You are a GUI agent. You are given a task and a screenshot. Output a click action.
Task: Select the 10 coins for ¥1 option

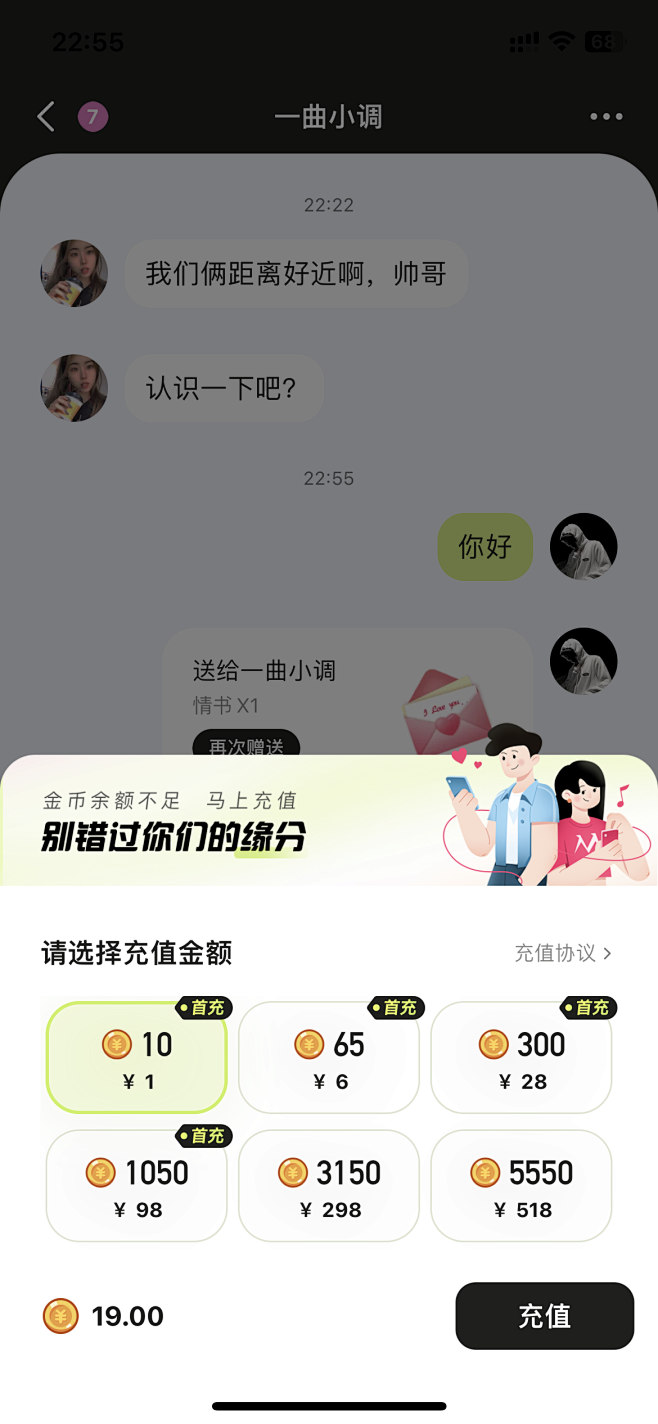pyautogui.click(x=137, y=1058)
